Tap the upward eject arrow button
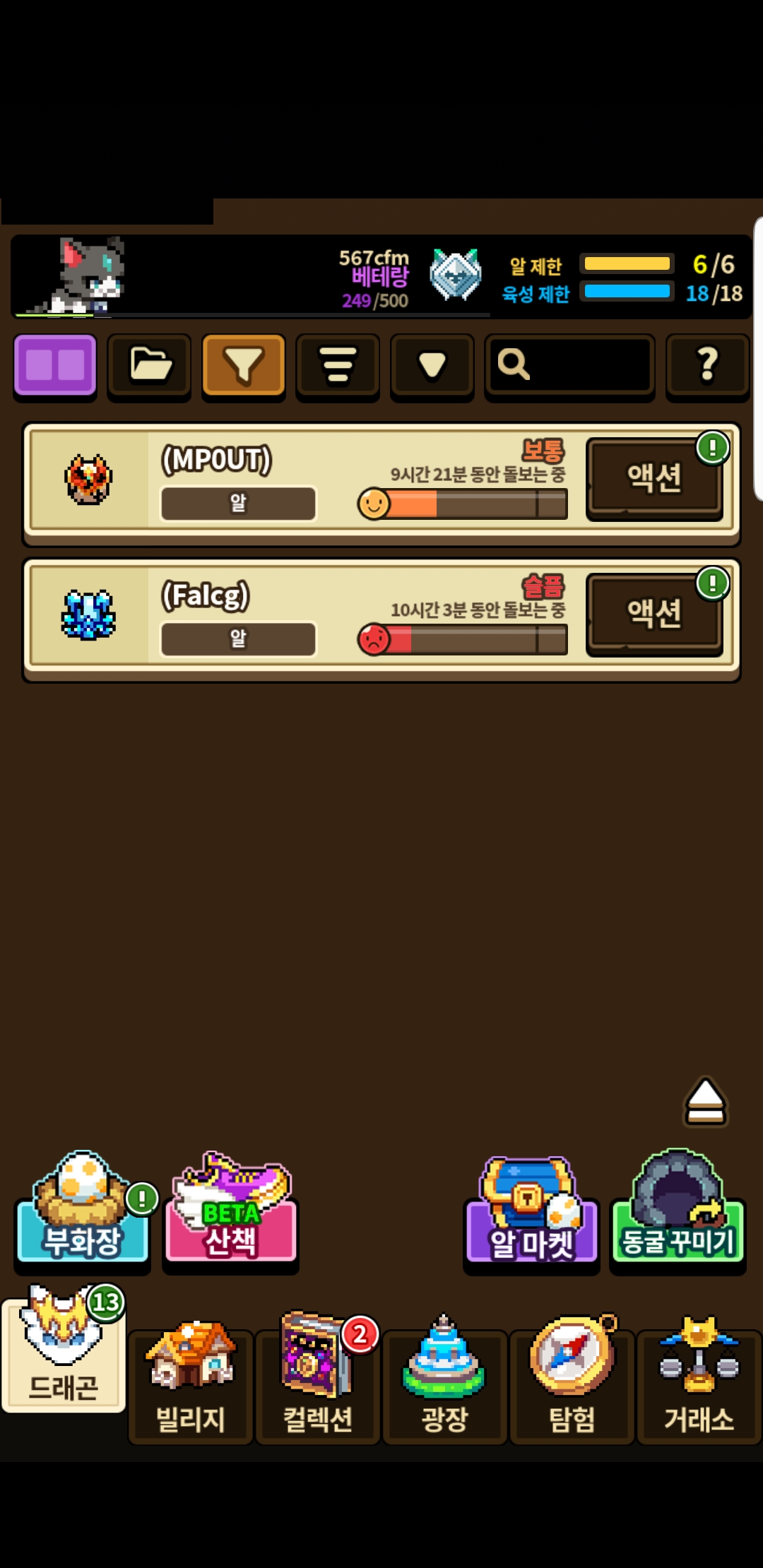Viewport: 763px width, 1568px height. coord(705,1102)
